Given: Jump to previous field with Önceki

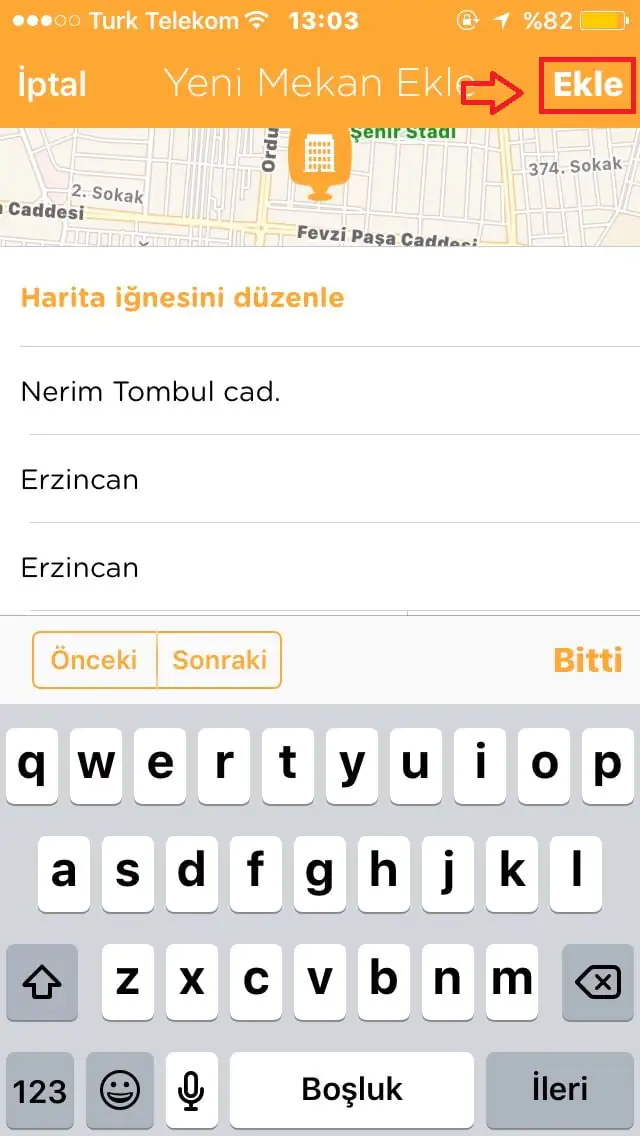Looking at the screenshot, I should pyautogui.click(x=95, y=660).
